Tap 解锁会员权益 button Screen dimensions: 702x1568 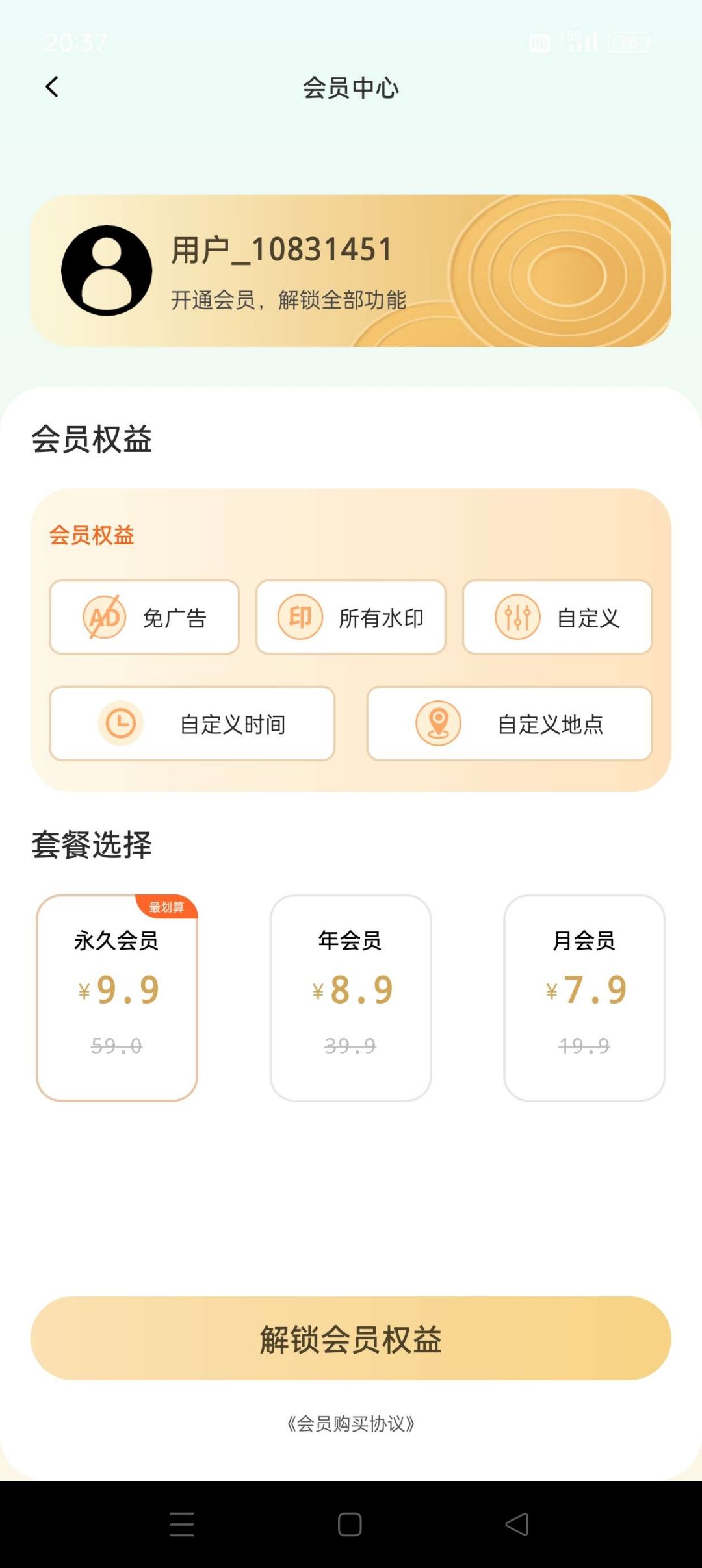click(350, 1338)
